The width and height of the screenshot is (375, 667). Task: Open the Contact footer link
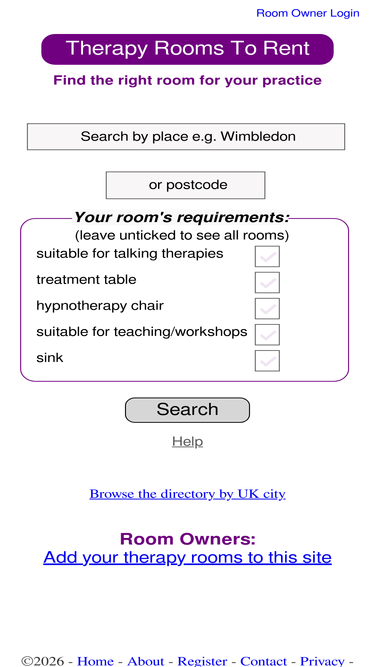[x=264, y=661]
